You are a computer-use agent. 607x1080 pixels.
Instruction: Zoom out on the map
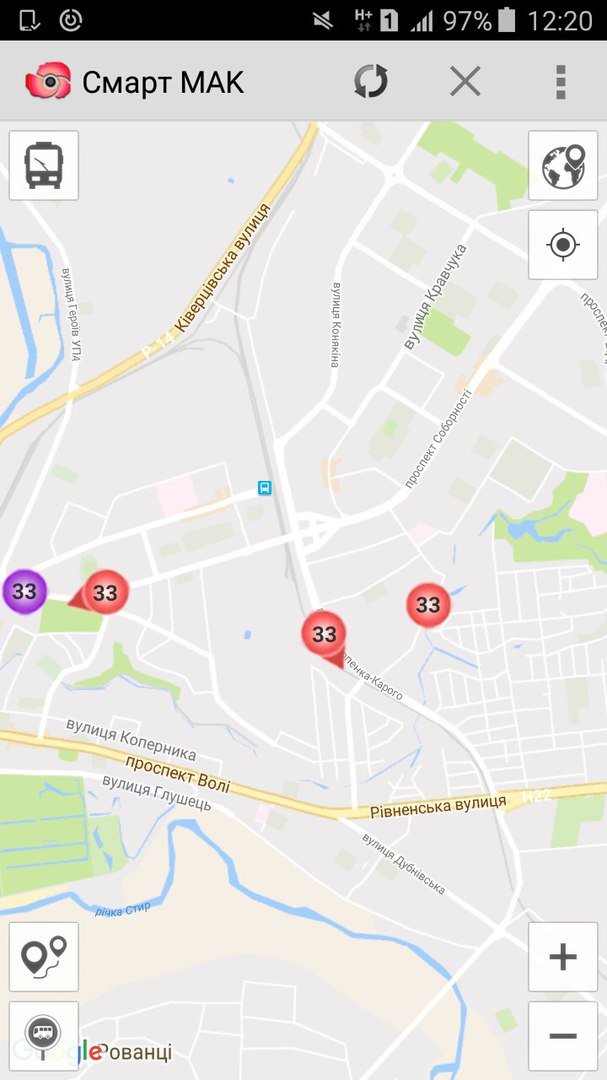coord(562,1036)
